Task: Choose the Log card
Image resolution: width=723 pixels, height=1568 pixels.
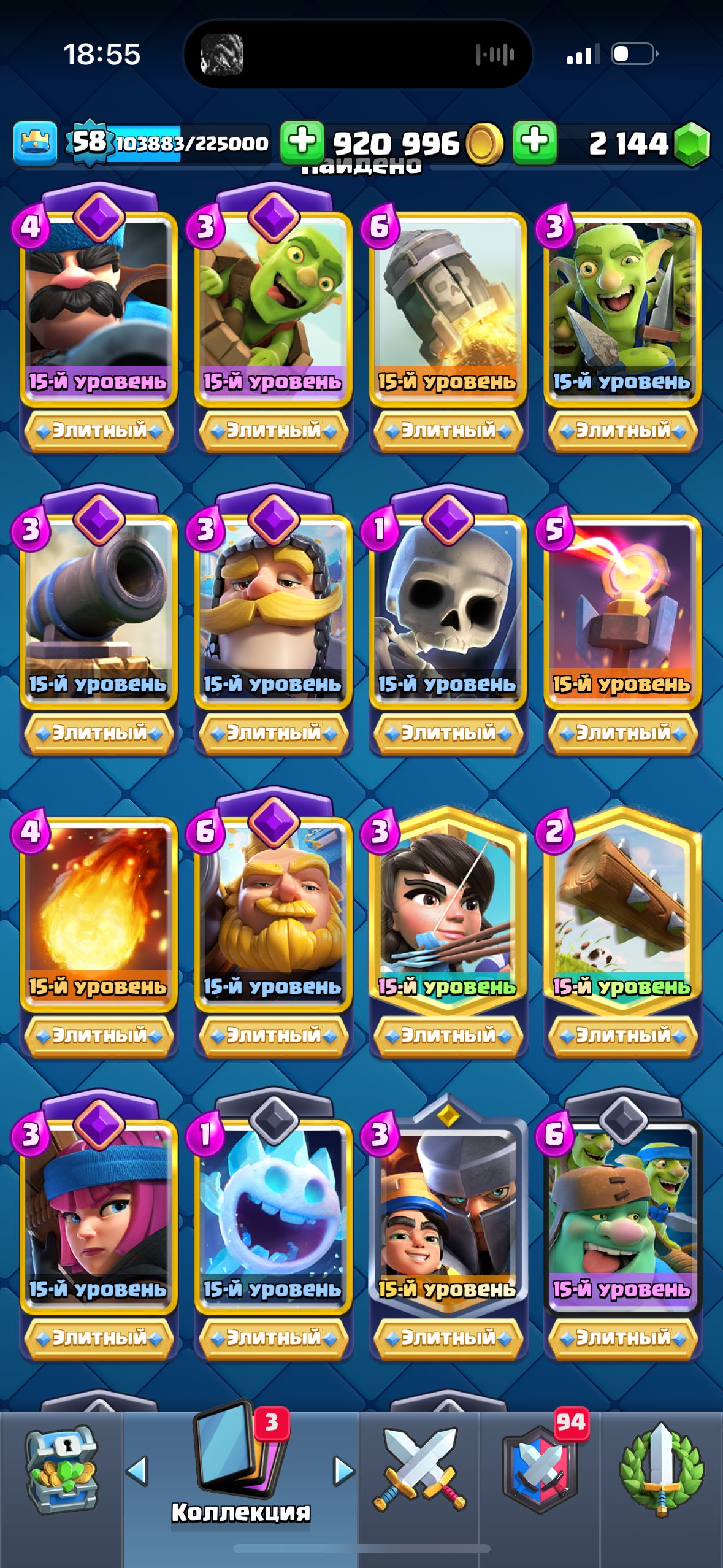Action: [622, 923]
